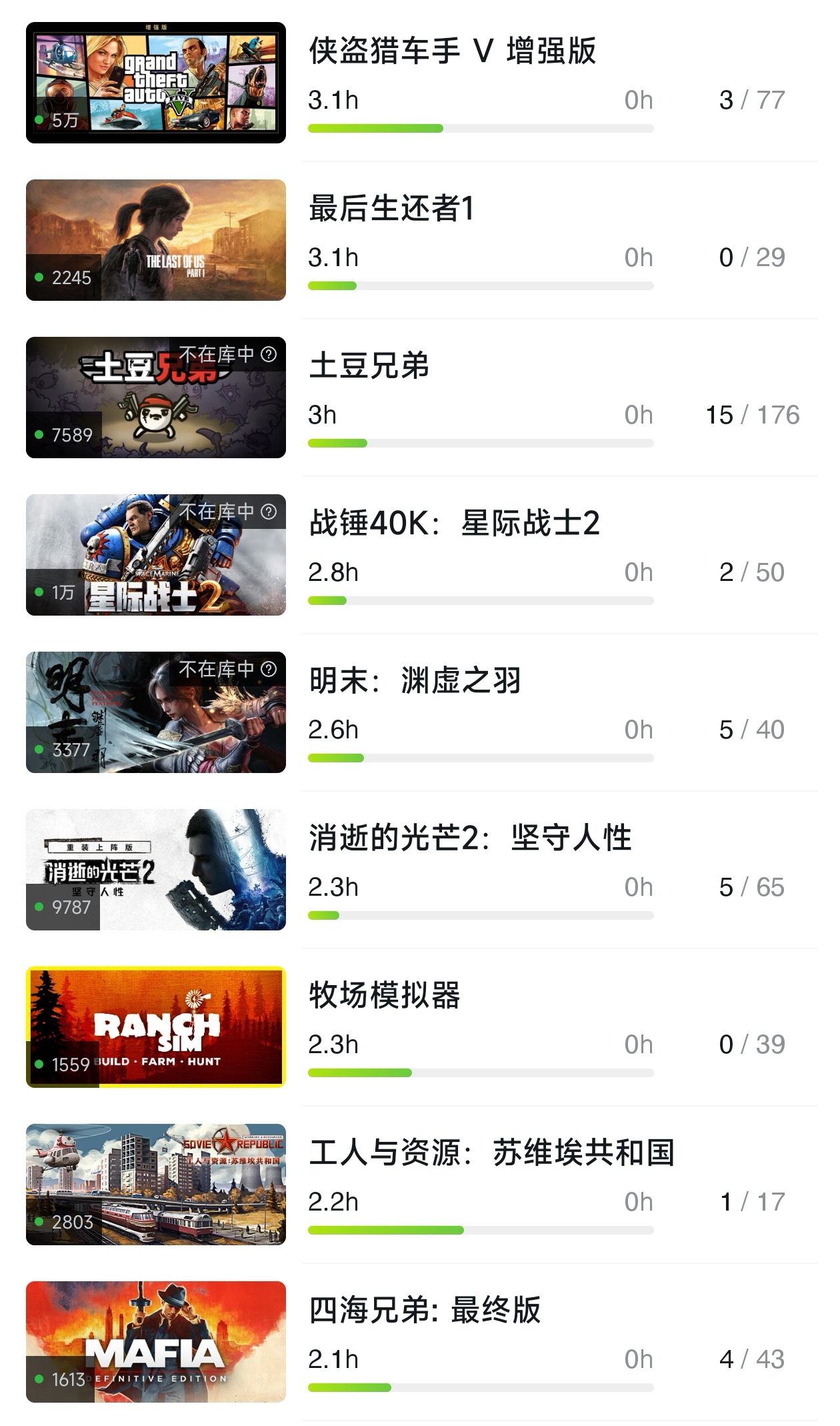Tap the 不在库中 help icon on 星际战士2
The image size is (840, 1426).
pos(269,512)
